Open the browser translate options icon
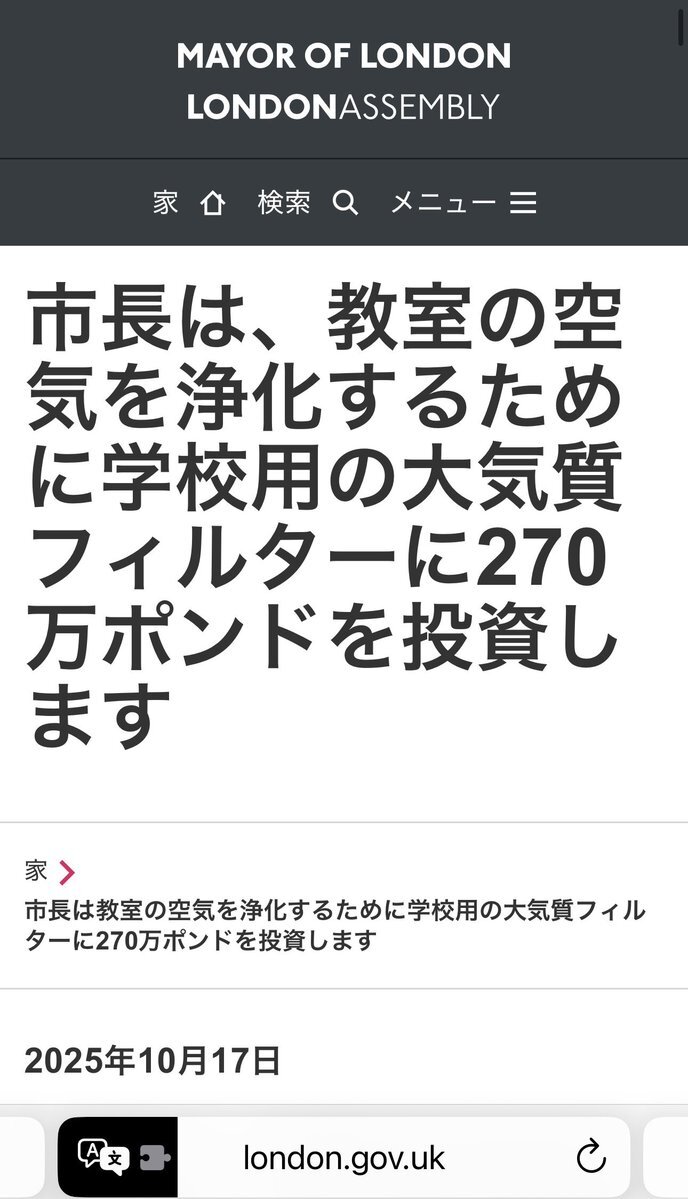688x1199 pixels. (x=105, y=1157)
